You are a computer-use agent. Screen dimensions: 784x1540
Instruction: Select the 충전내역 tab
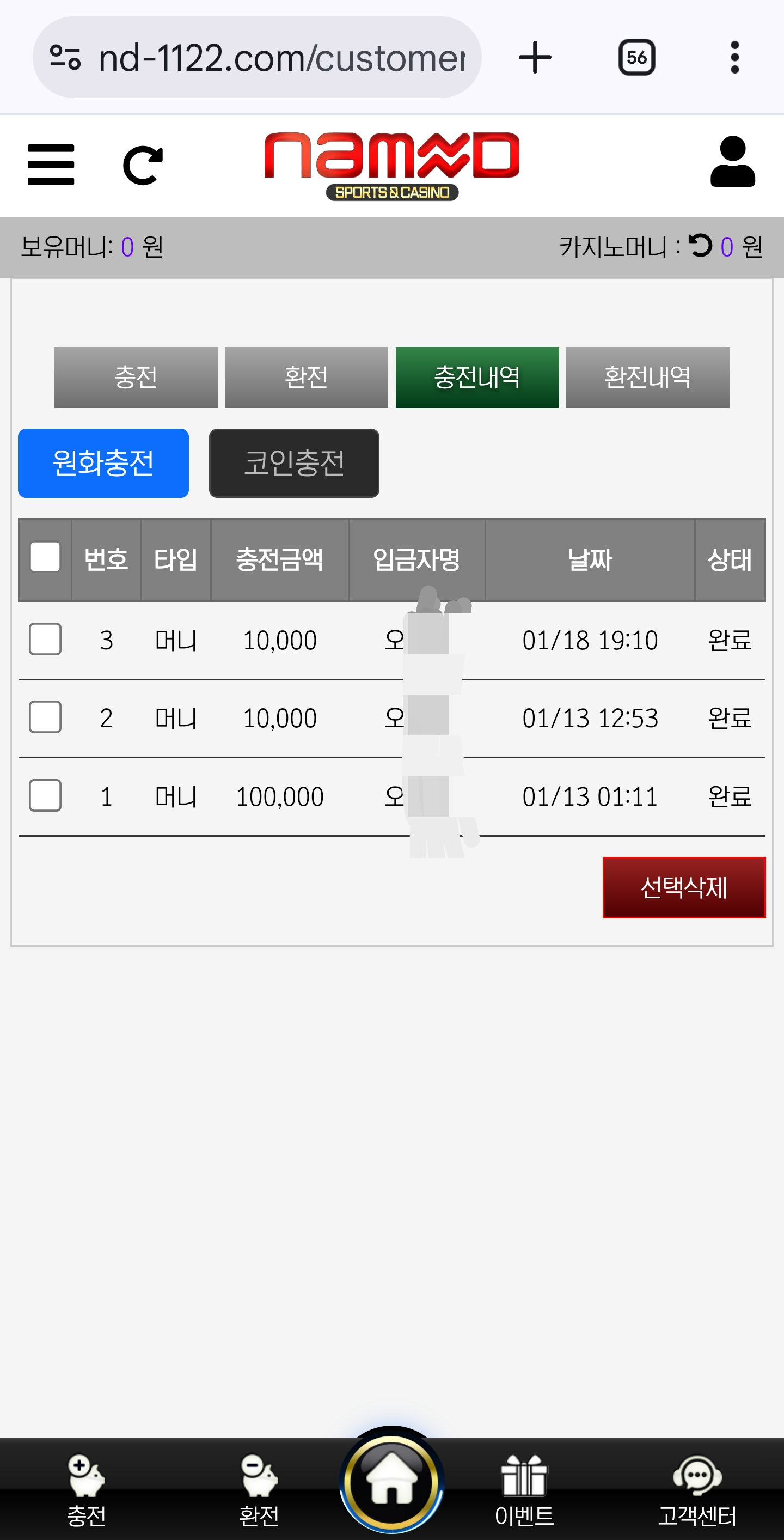tap(477, 377)
